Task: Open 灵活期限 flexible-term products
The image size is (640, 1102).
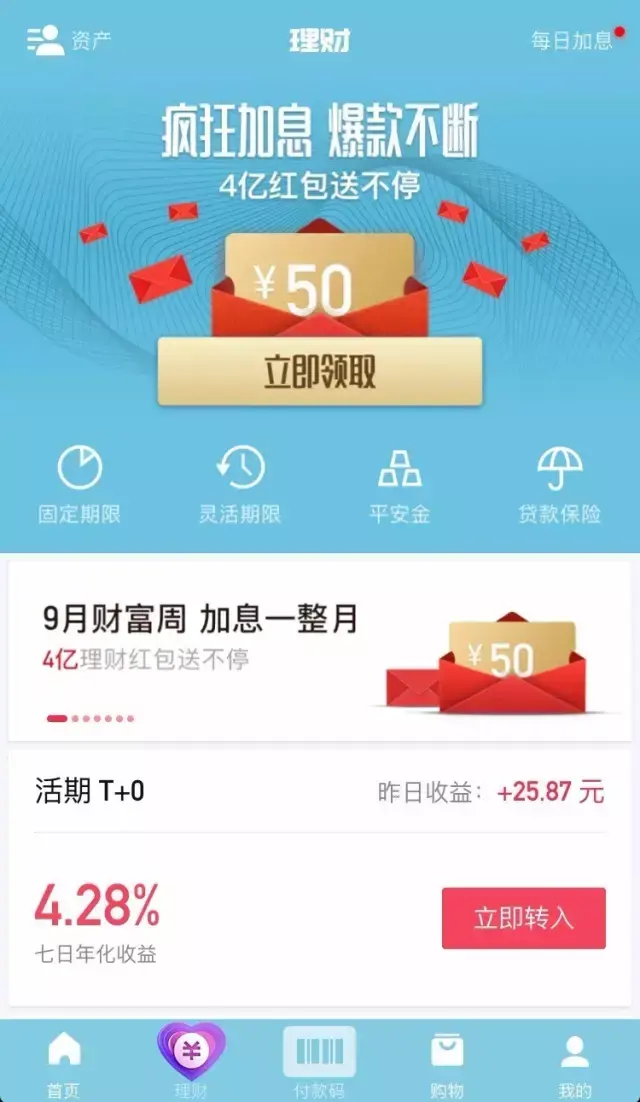Action: pyautogui.click(x=240, y=486)
